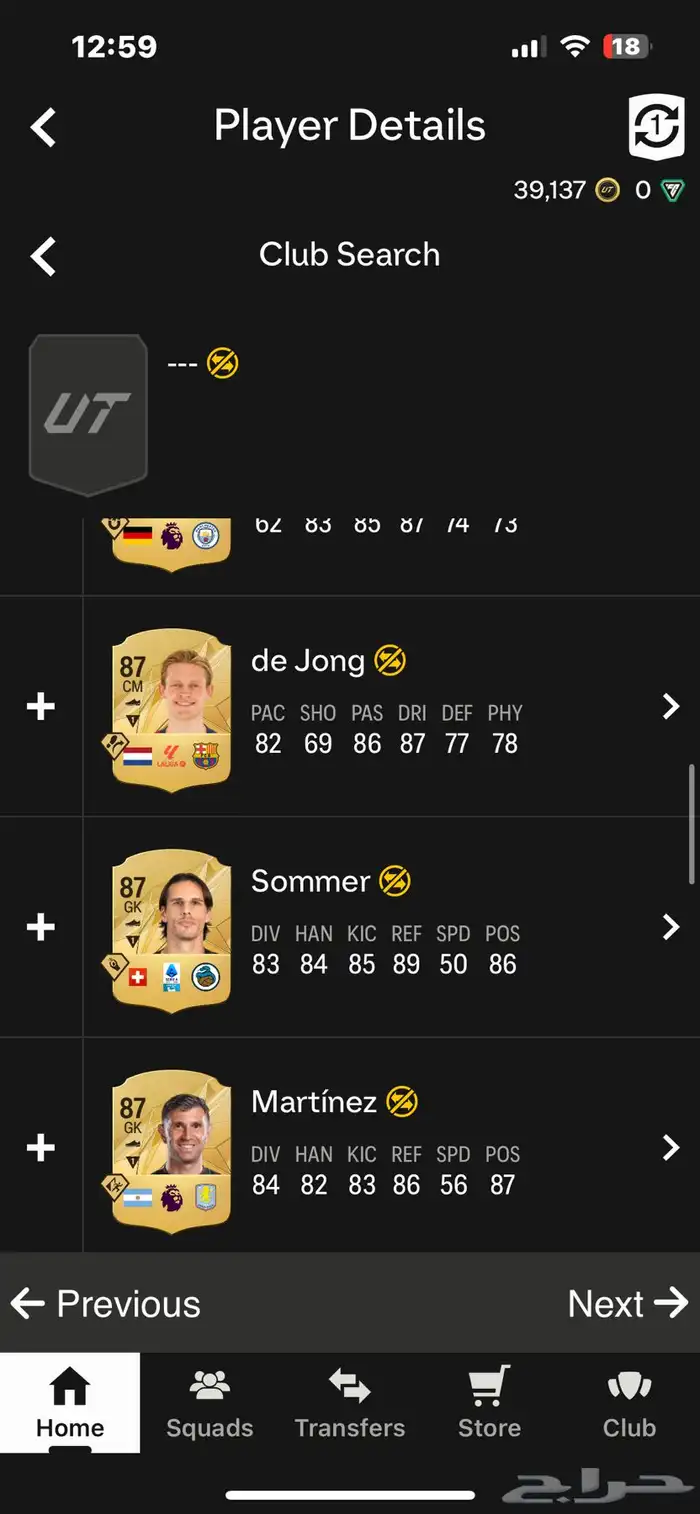
Task: Add de Jong with the plus icon
Action: tap(40, 707)
